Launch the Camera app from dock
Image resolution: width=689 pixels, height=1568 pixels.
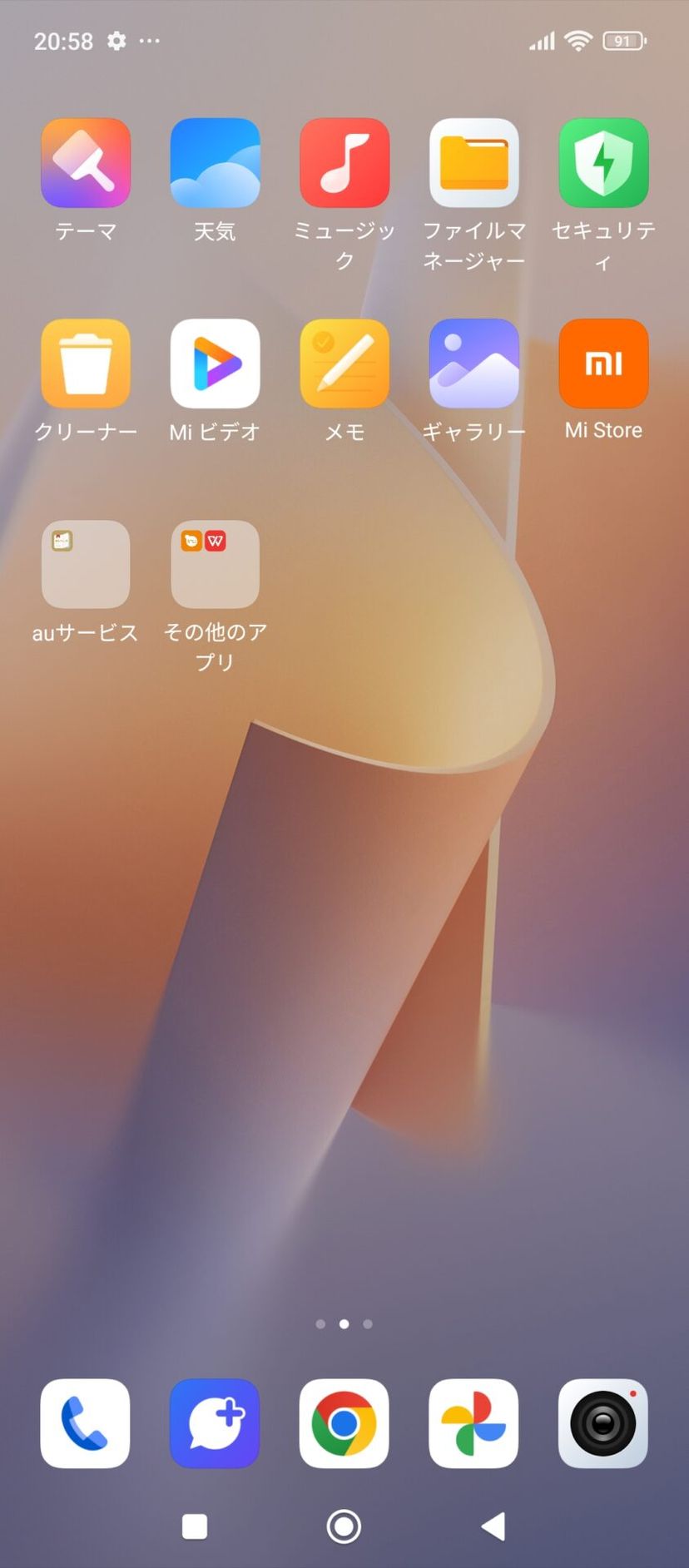tap(603, 1423)
